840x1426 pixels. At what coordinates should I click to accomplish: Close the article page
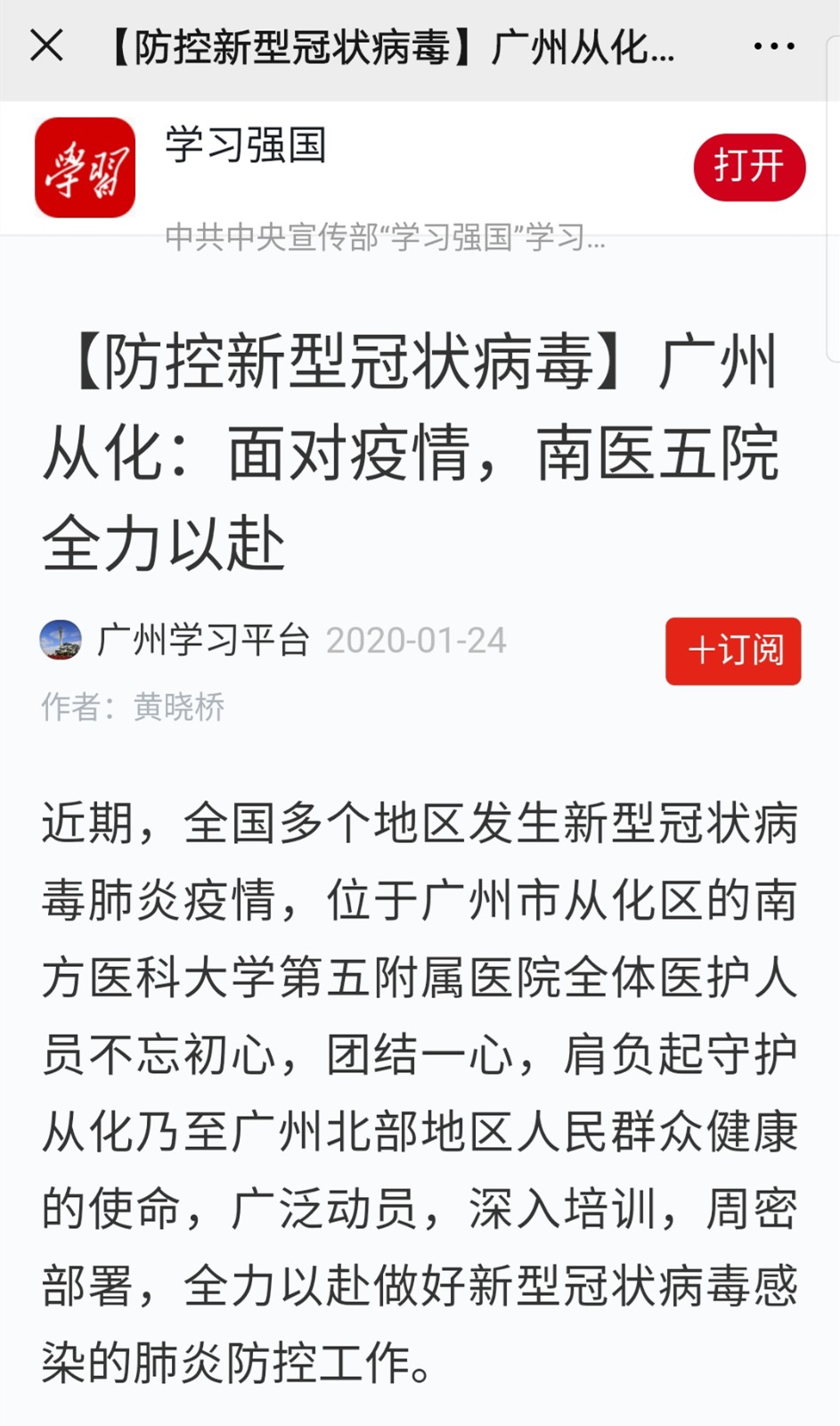pos(46,45)
